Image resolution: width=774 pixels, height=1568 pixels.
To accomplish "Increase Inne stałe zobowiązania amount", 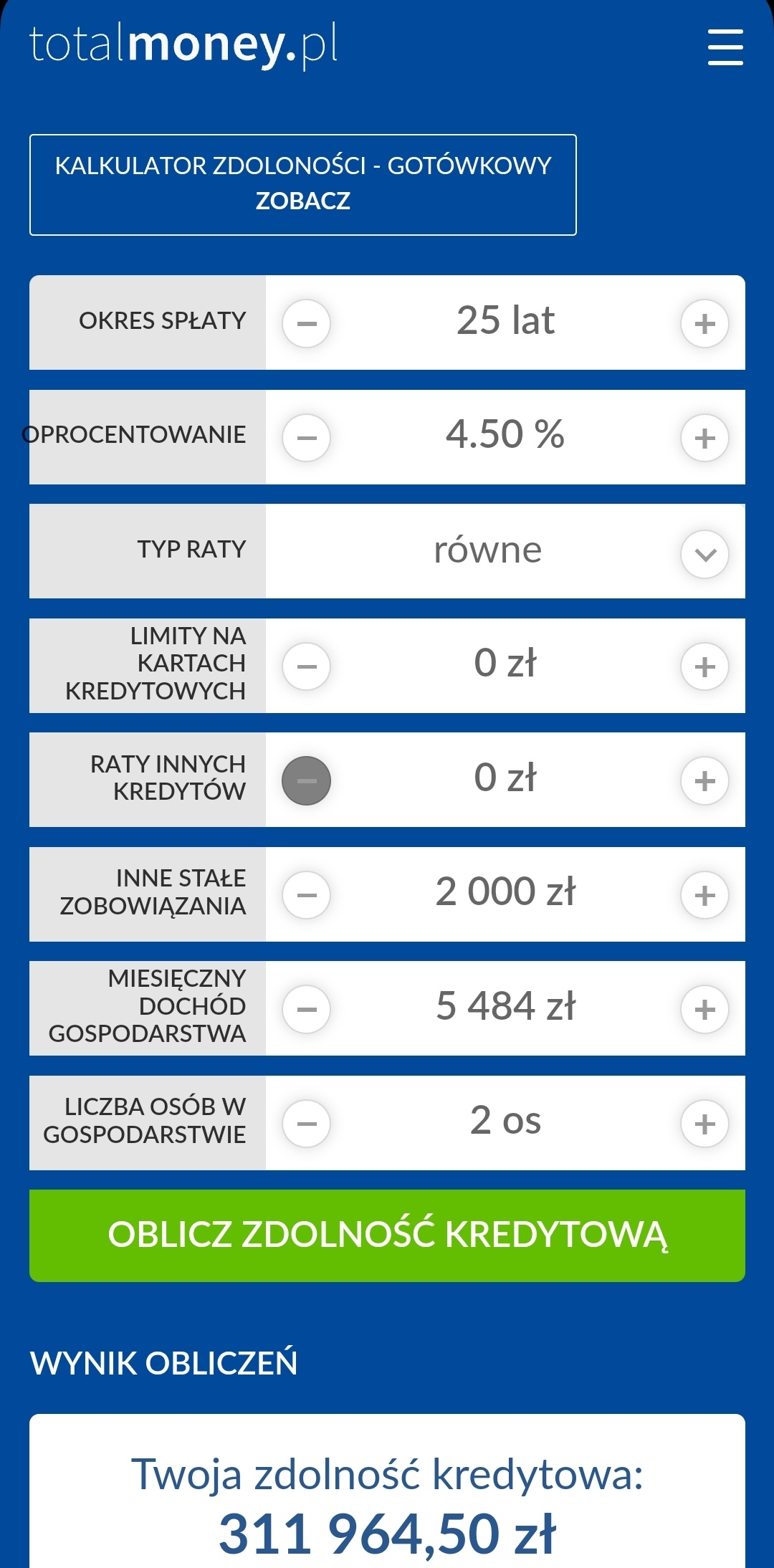I will [704, 895].
